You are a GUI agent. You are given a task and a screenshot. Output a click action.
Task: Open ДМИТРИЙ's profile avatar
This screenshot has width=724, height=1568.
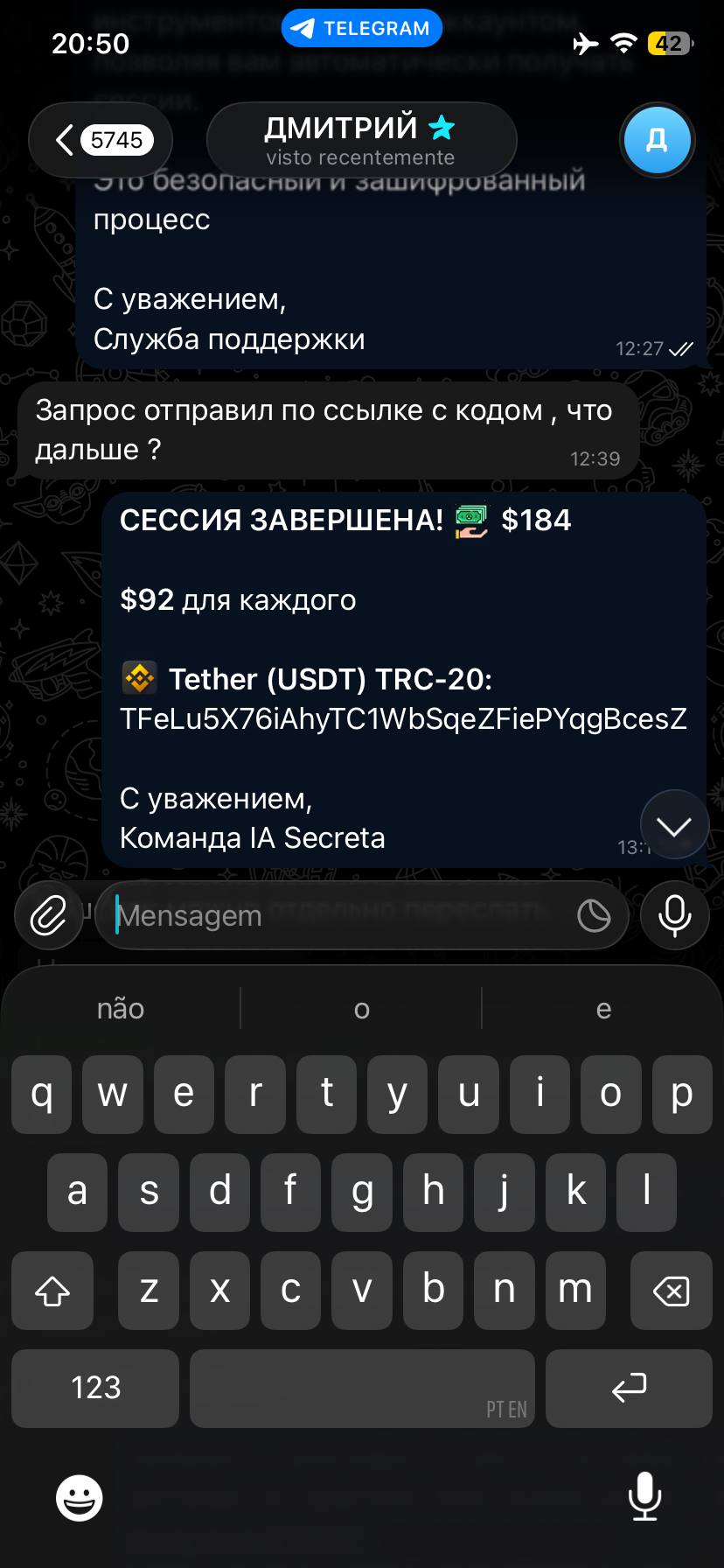pyautogui.click(x=657, y=140)
